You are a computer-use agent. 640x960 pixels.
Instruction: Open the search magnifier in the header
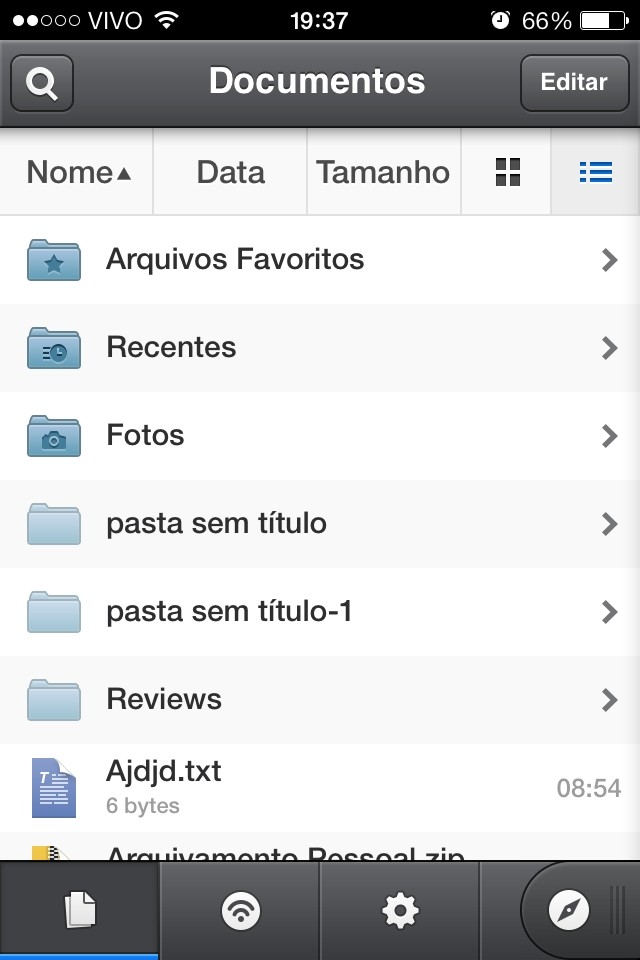42,83
